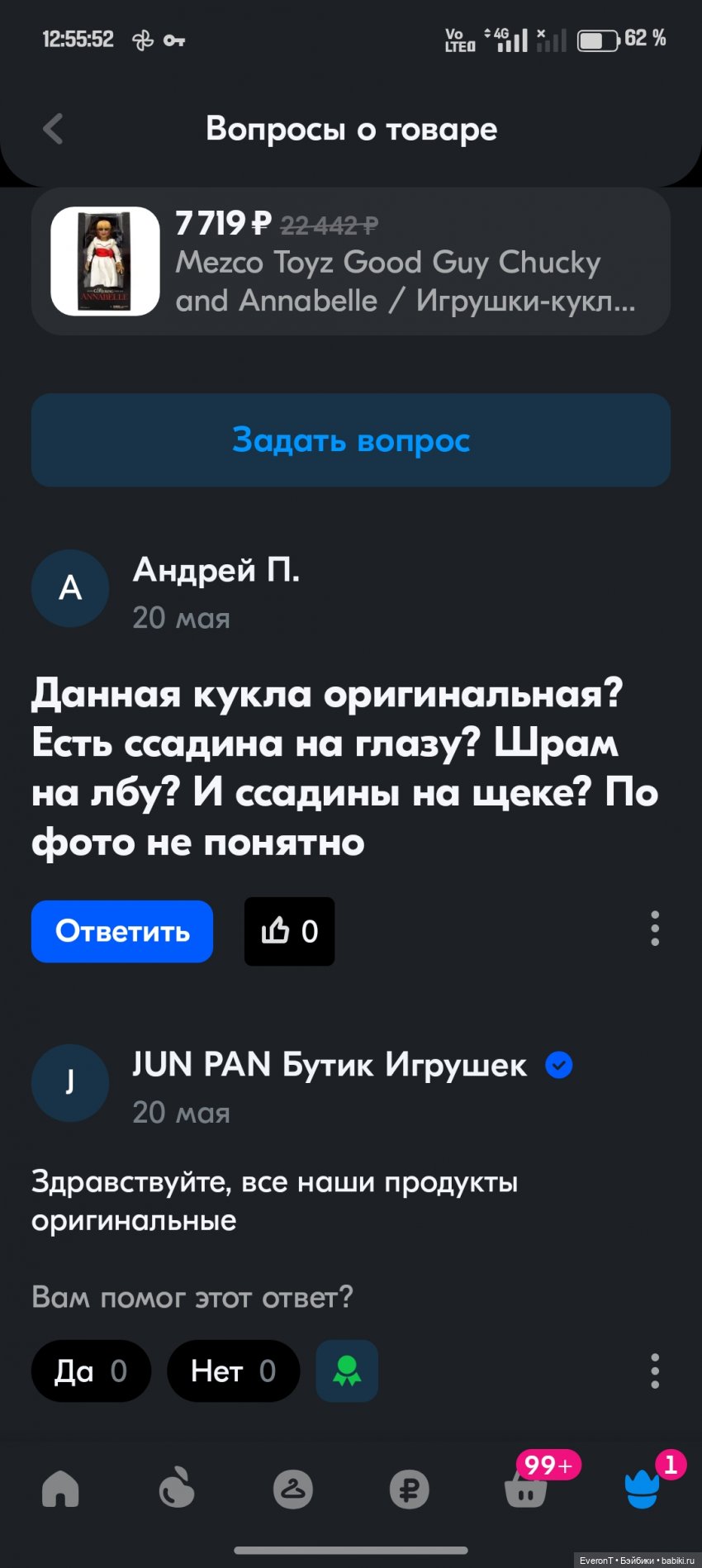
Task: Open the ruble finance tab
Action: click(410, 1490)
